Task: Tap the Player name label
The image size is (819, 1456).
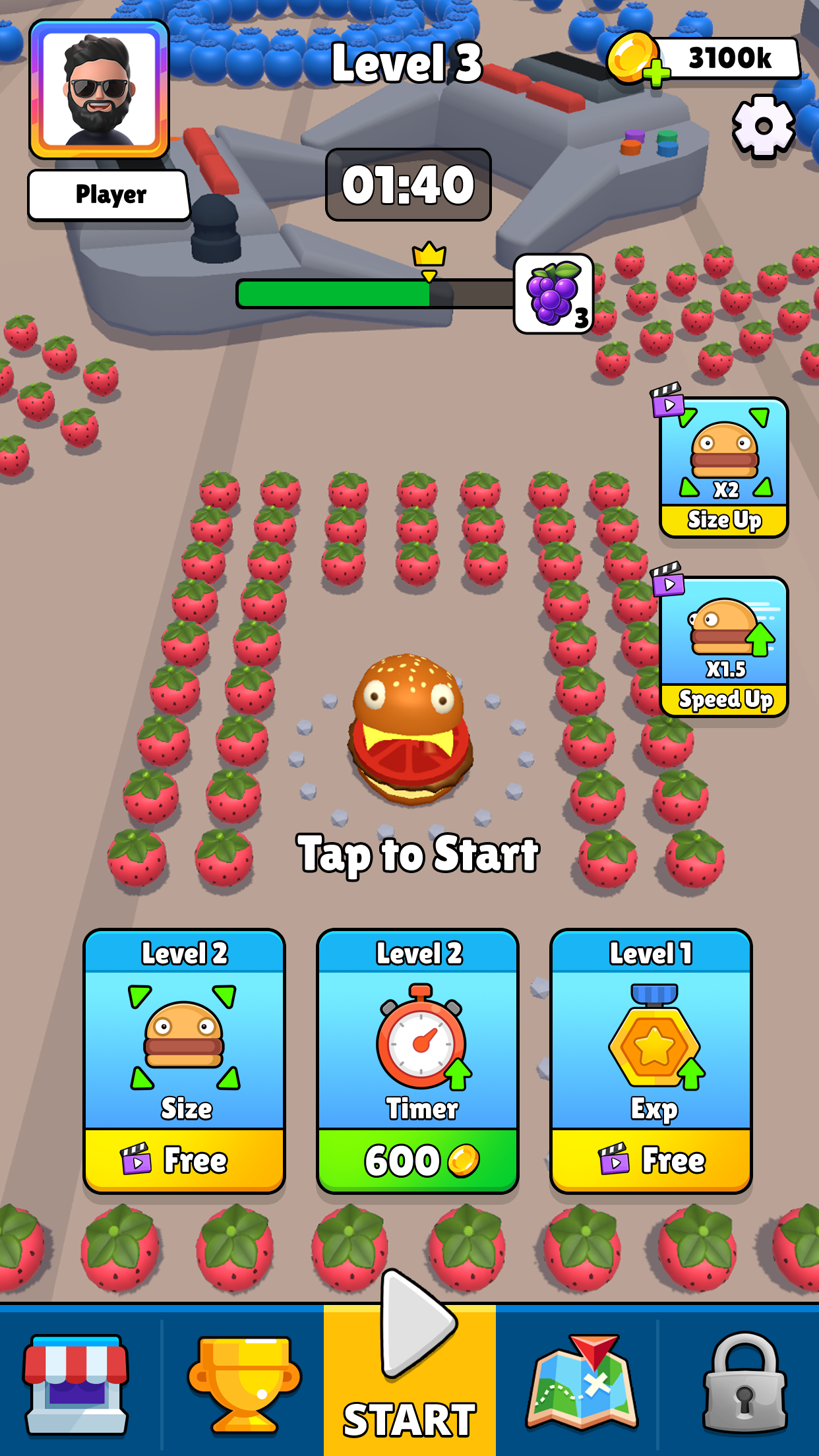Action: click(109, 195)
